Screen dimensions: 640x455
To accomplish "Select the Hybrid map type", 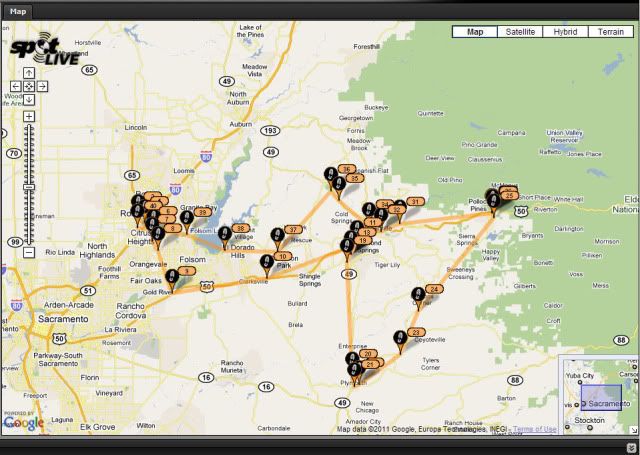I will coord(567,32).
